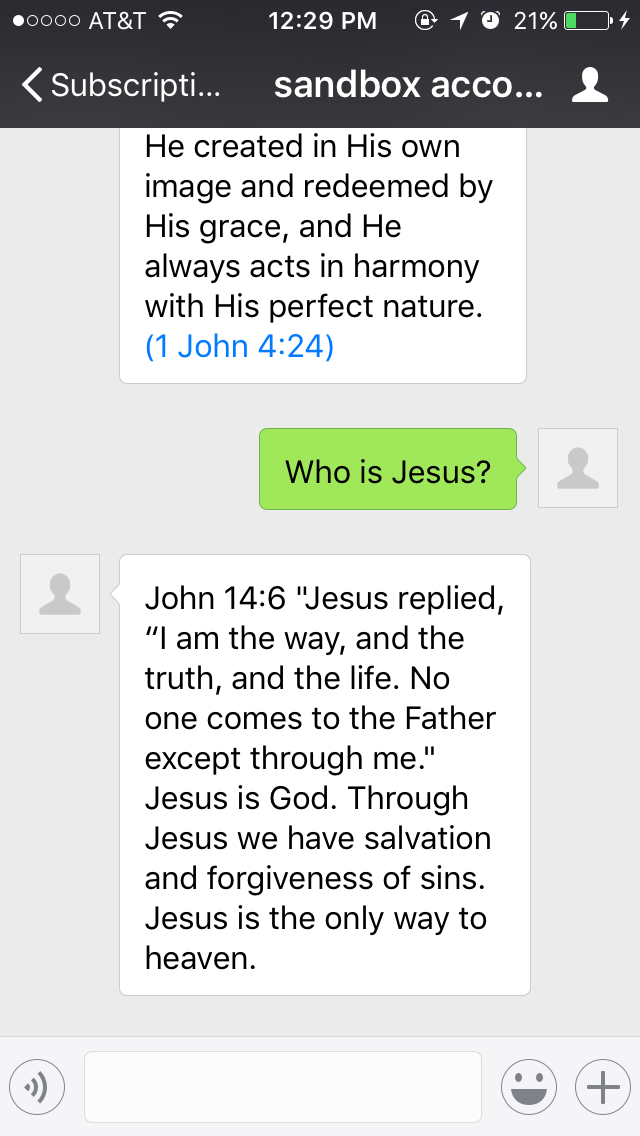Tap the sender avatar beside John 14:6 reply
Screen dimensions: 640x1136
point(60,594)
